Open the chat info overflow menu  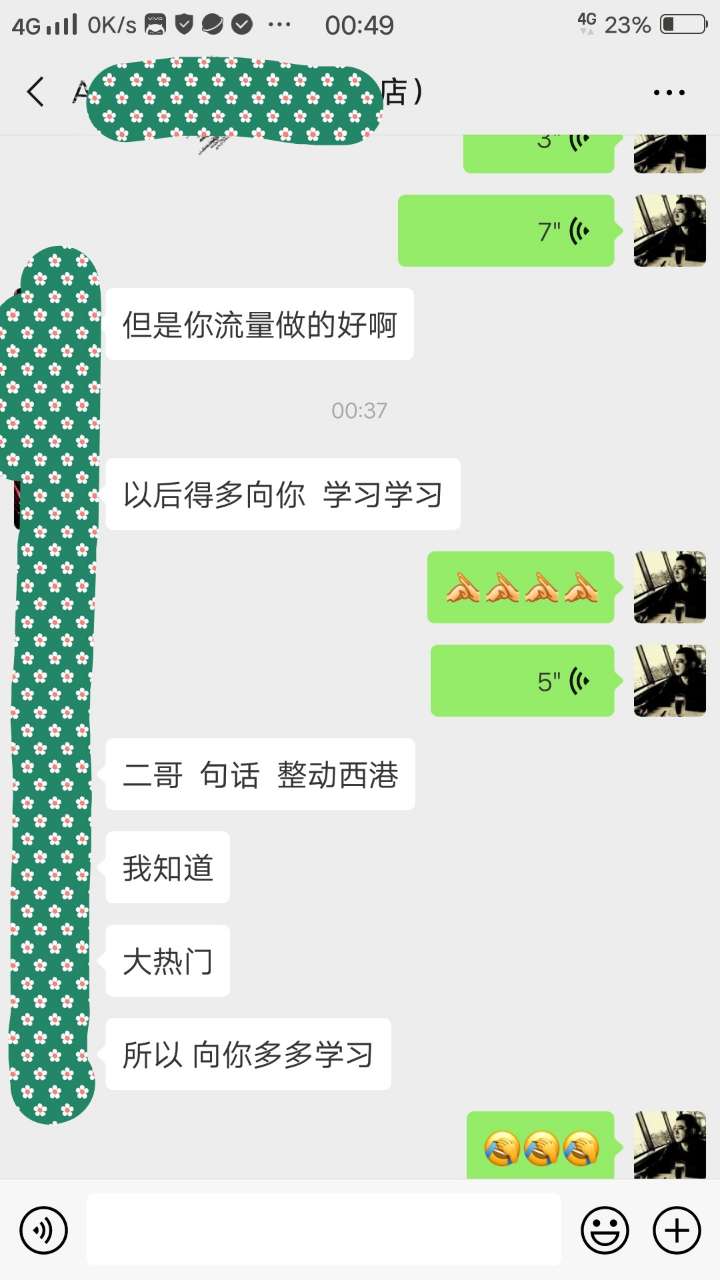point(669,92)
